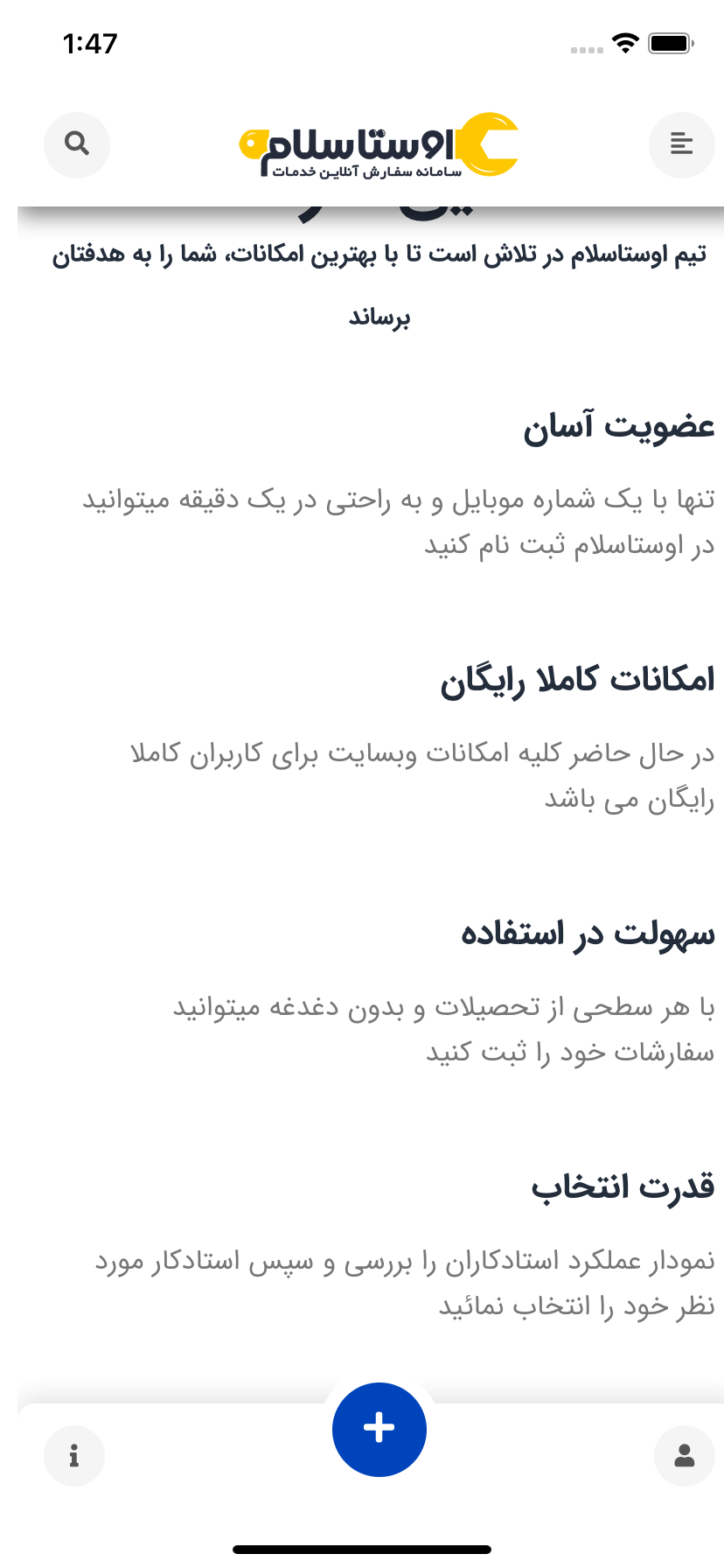Open the info icon in bottom bar
Viewport: 724px width, 1568px height.
pos(74,1455)
